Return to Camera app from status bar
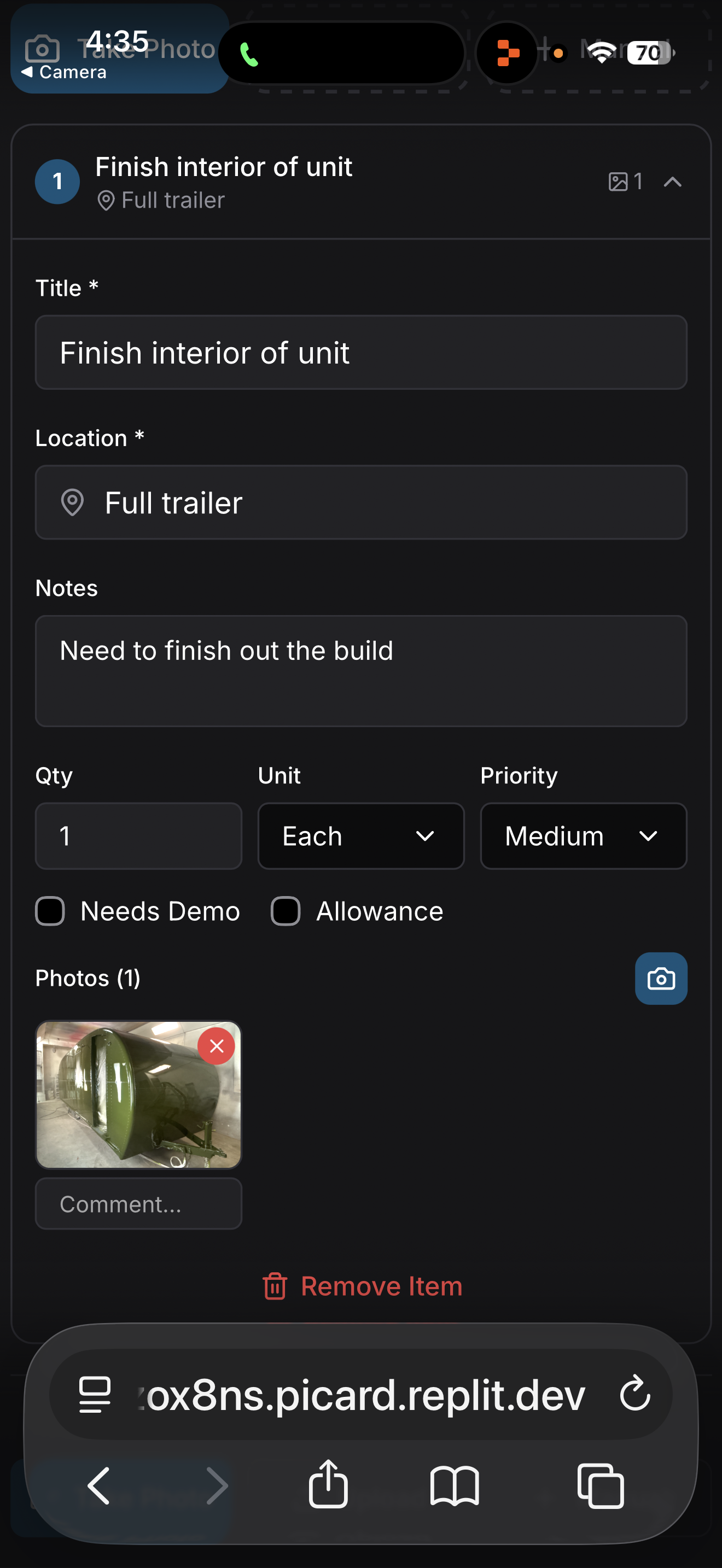Image resolution: width=722 pixels, height=1568 pixels. 64,72
